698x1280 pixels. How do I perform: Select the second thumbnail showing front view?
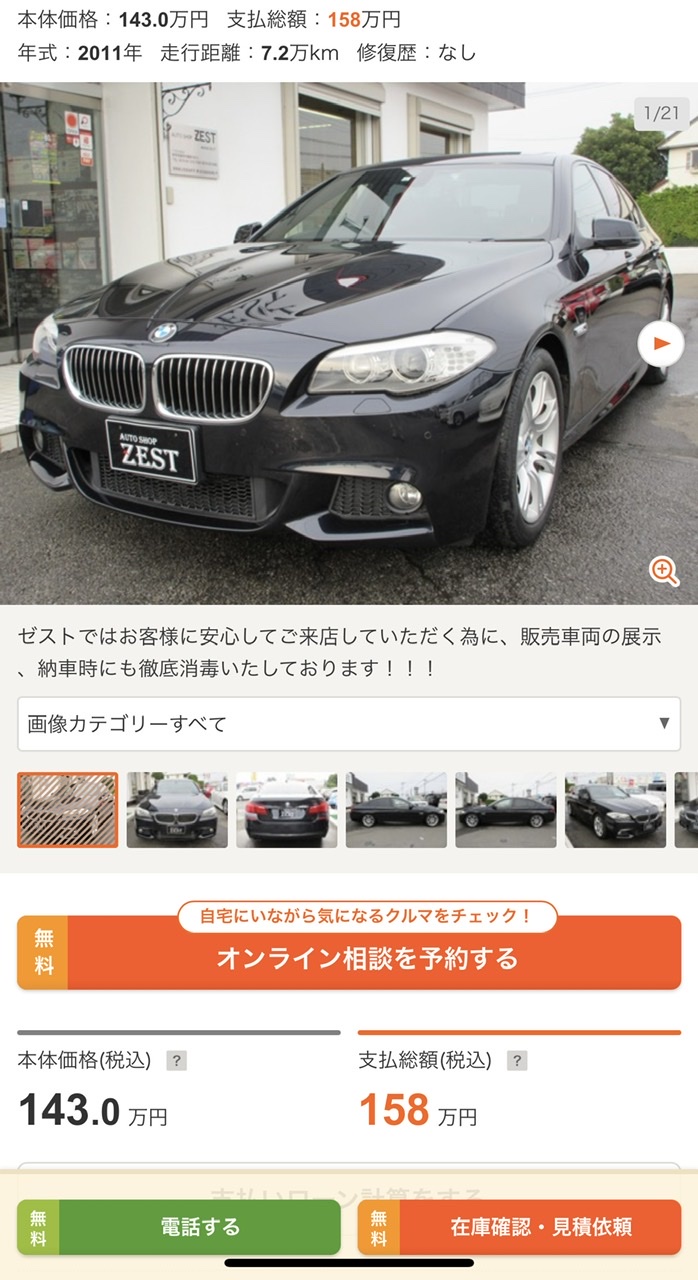[x=177, y=810]
